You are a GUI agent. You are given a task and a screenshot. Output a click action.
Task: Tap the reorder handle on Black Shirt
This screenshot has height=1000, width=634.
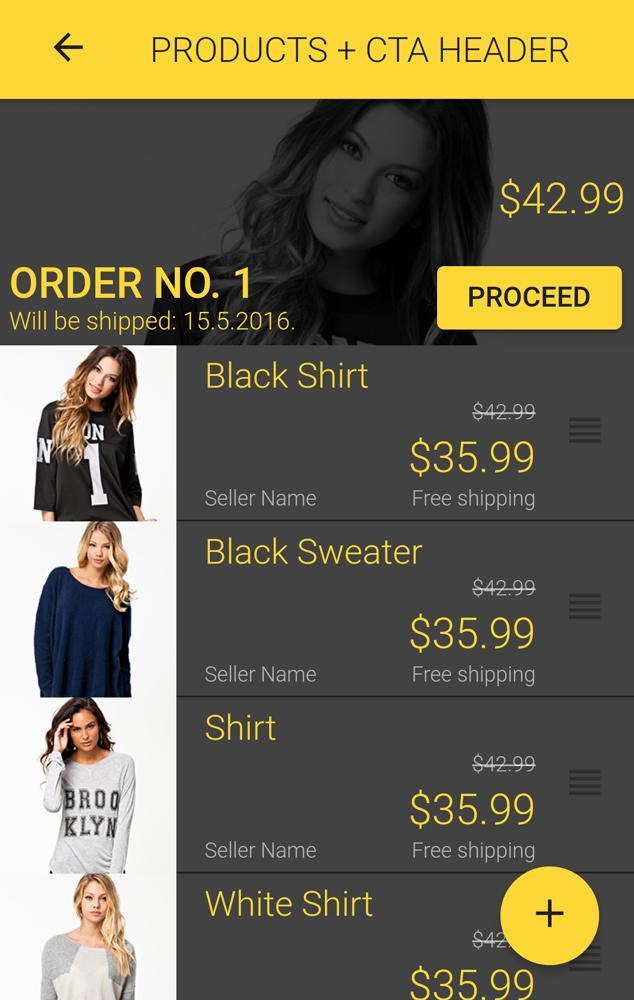tap(585, 430)
